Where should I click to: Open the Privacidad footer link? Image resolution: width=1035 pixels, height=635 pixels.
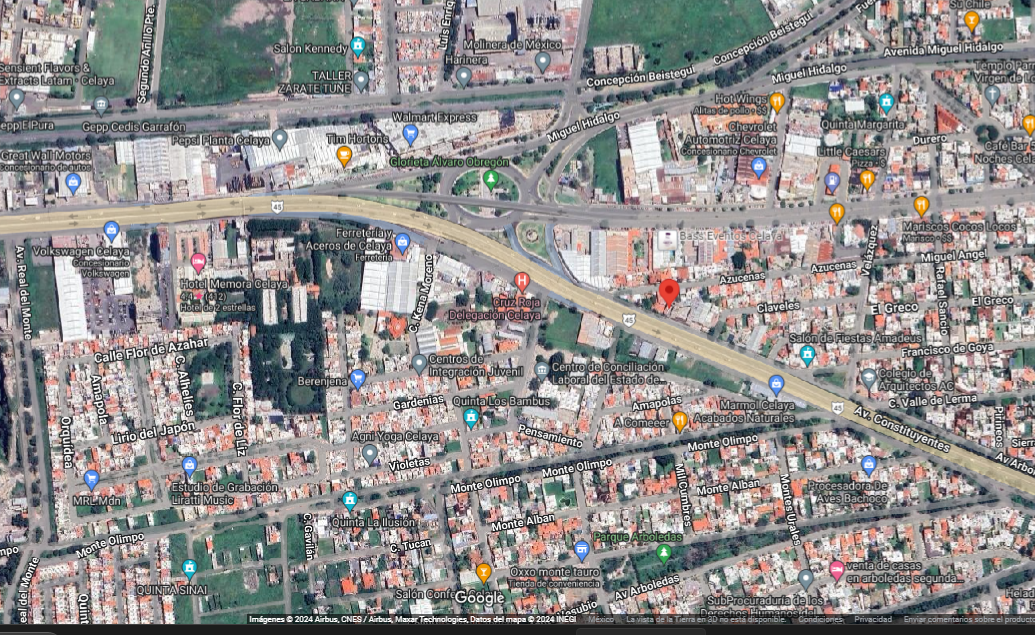point(873,620)
